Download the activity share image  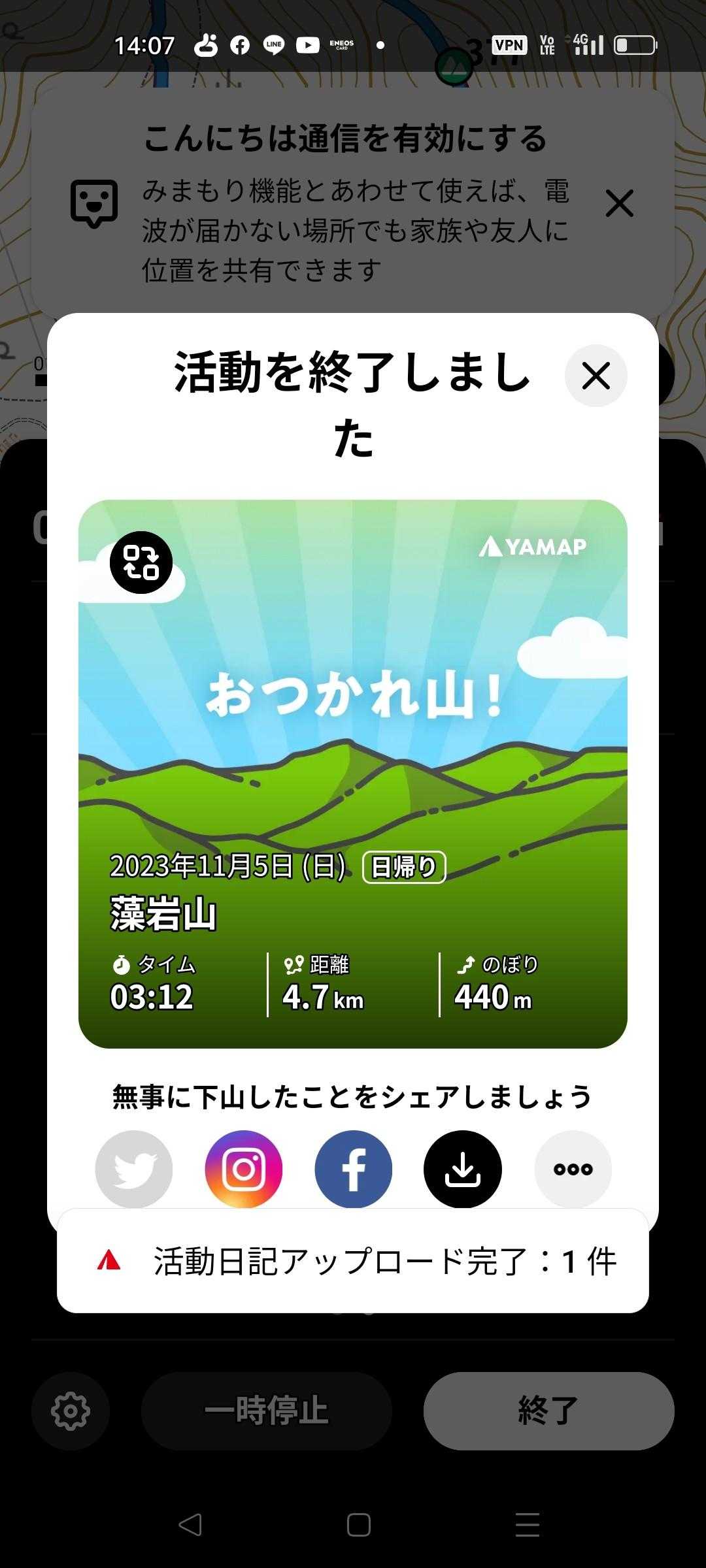pos(463,1169)
